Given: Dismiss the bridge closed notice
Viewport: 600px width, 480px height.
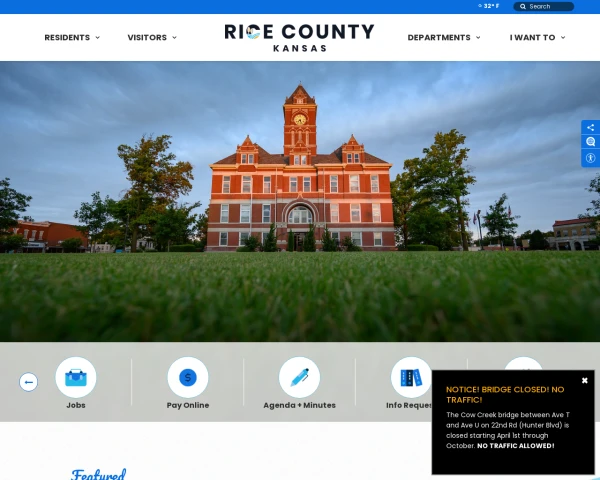Looking at the screenshot, I should click(x=585, y=380).
